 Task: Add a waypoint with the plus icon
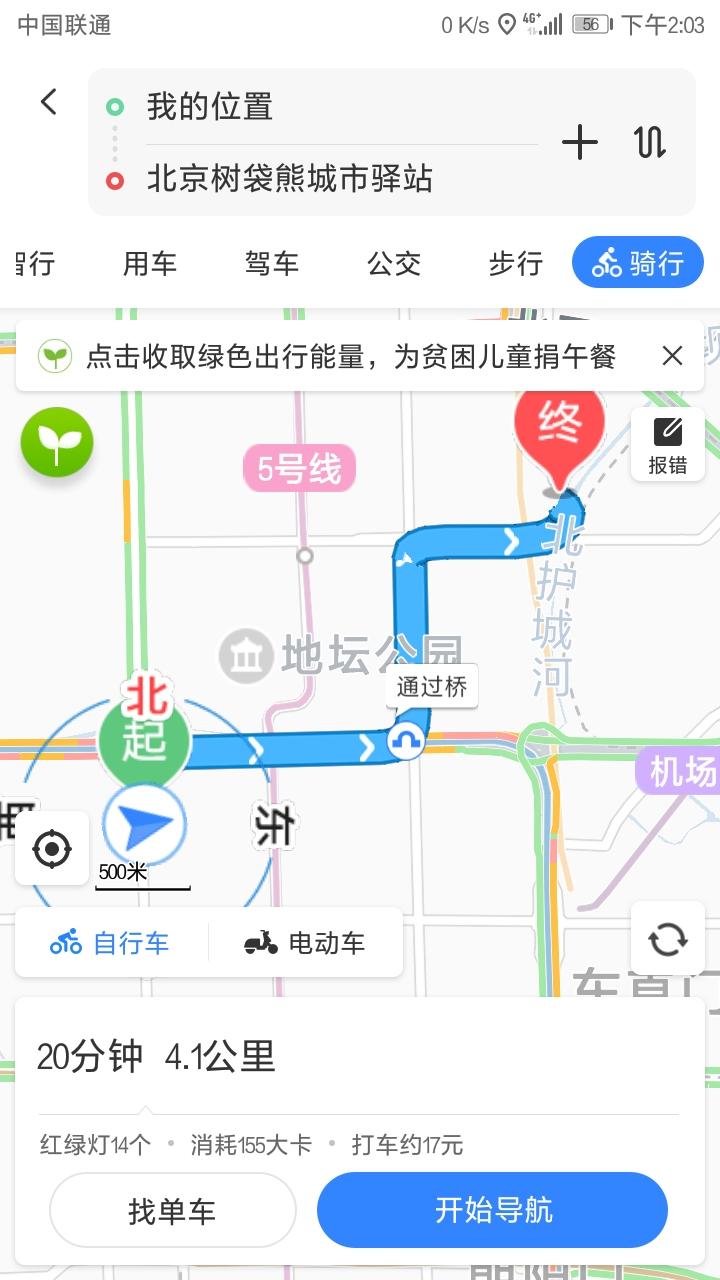(x=580, y=143)
